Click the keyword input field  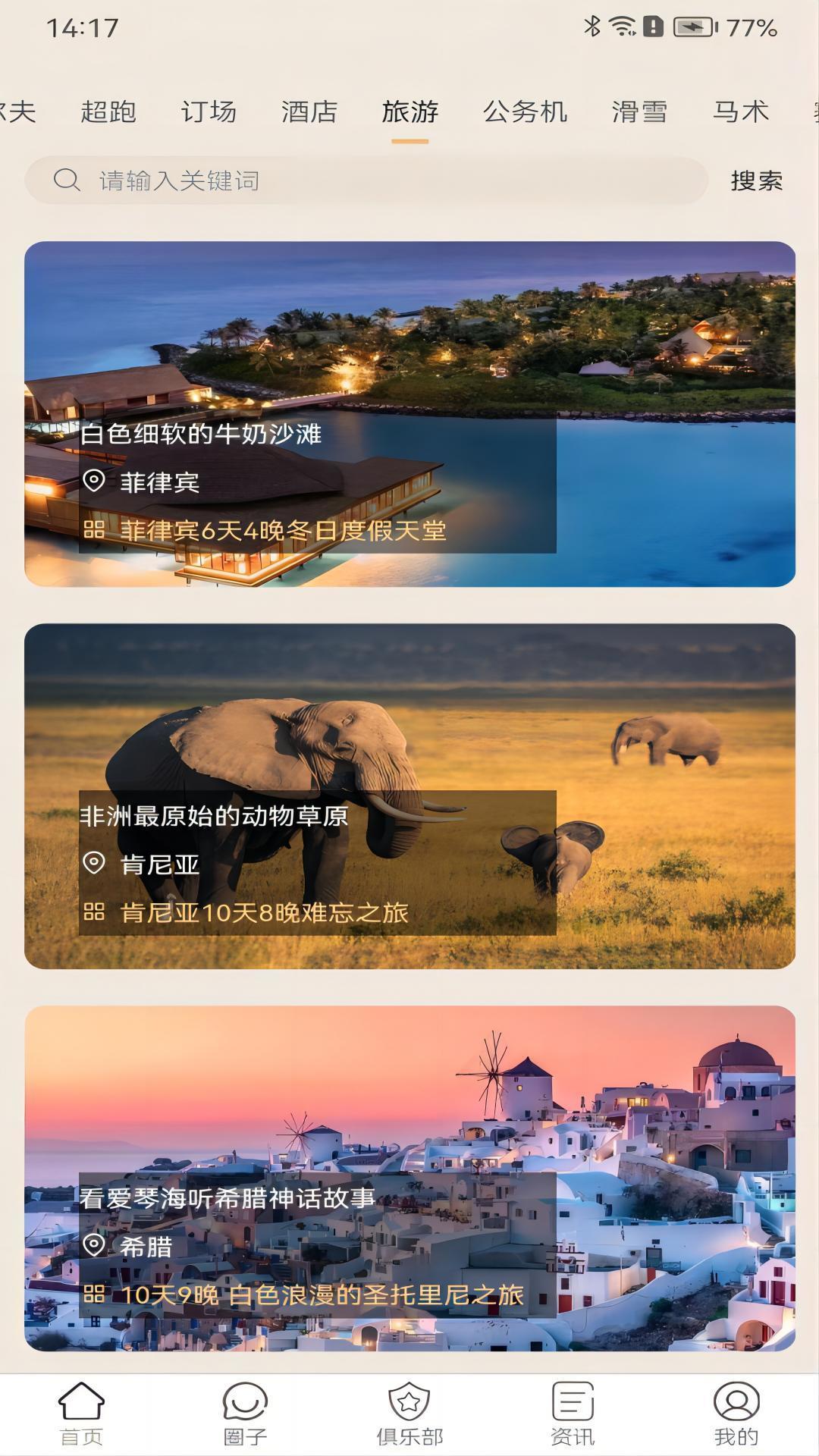pos(303,180)
